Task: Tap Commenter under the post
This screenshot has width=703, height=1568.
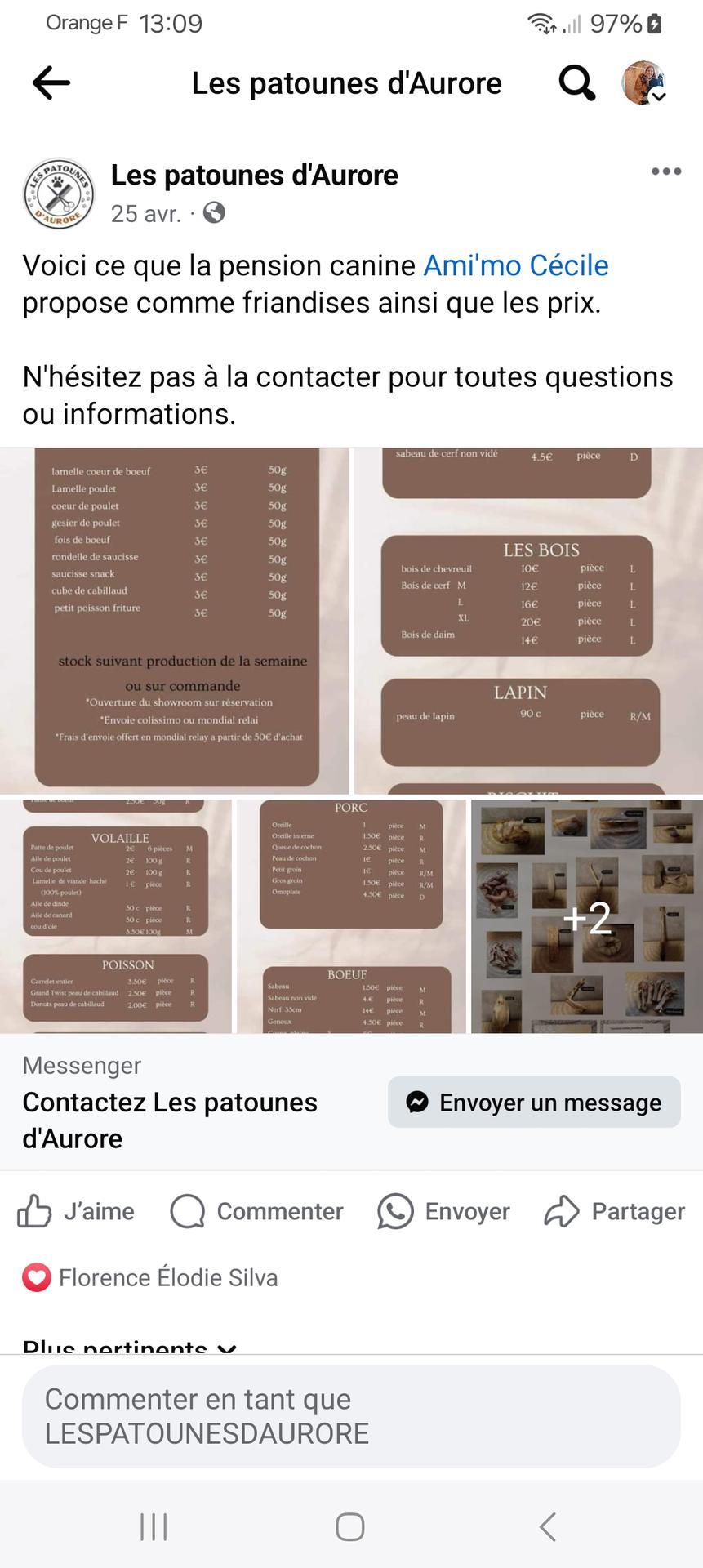Action: tap(256, 1211)
